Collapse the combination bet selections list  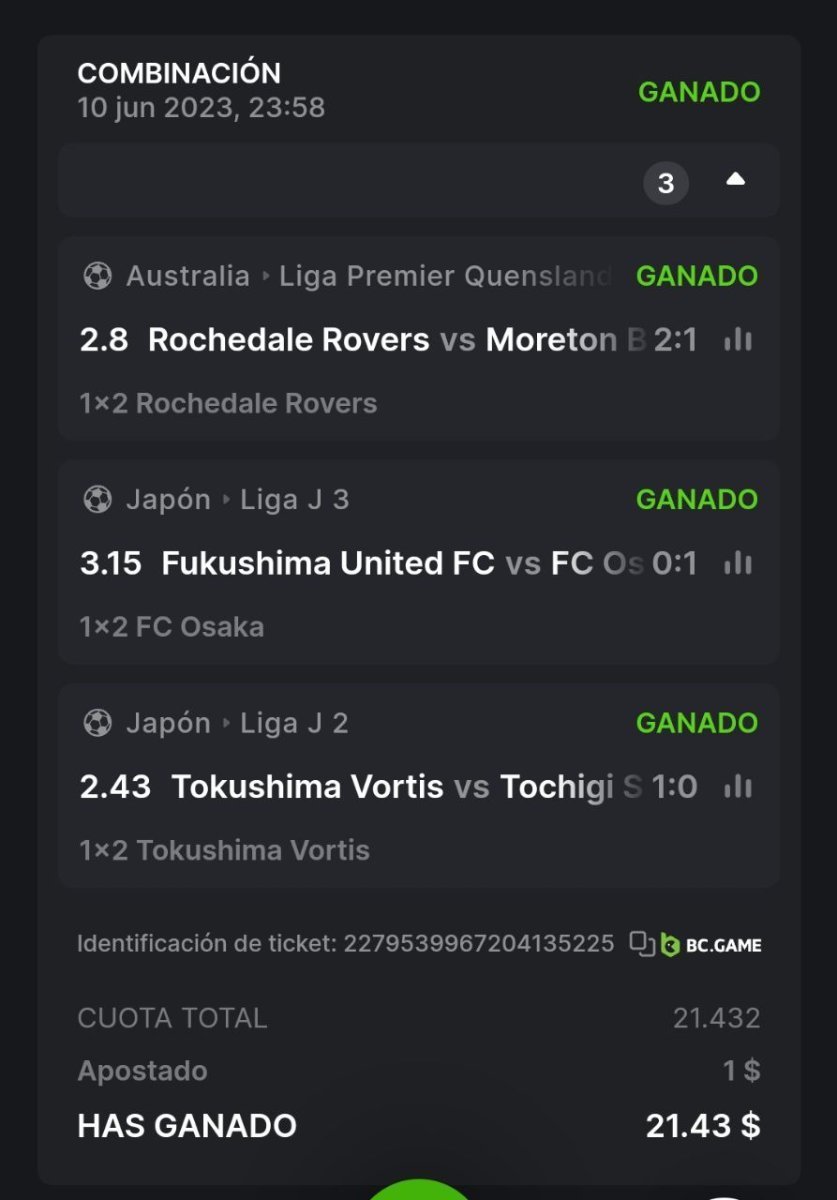coord(735,180)
